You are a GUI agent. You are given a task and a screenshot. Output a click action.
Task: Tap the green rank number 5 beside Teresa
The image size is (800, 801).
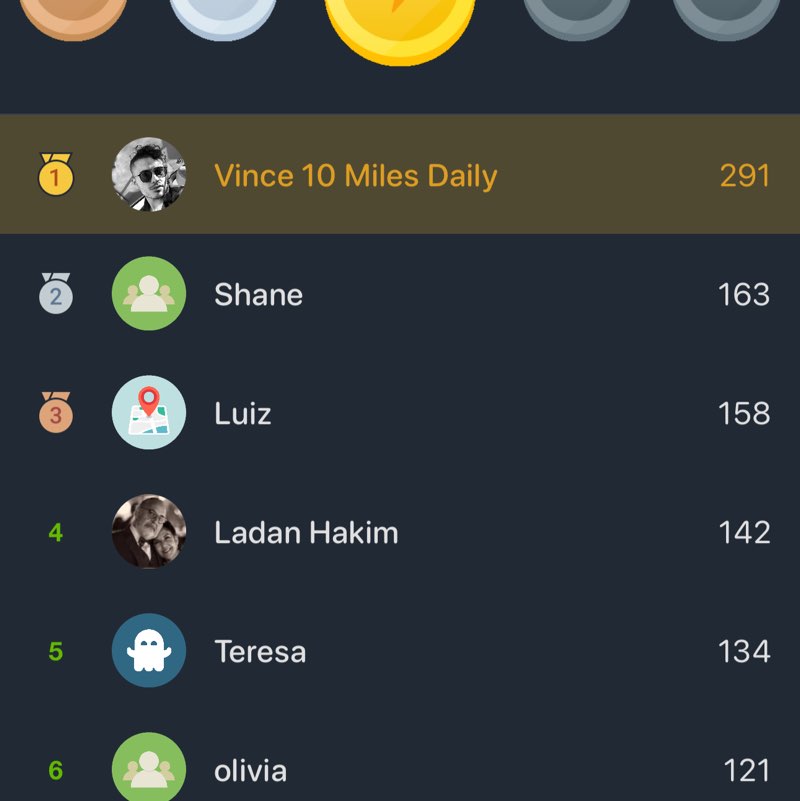click(x=57, y=650)
